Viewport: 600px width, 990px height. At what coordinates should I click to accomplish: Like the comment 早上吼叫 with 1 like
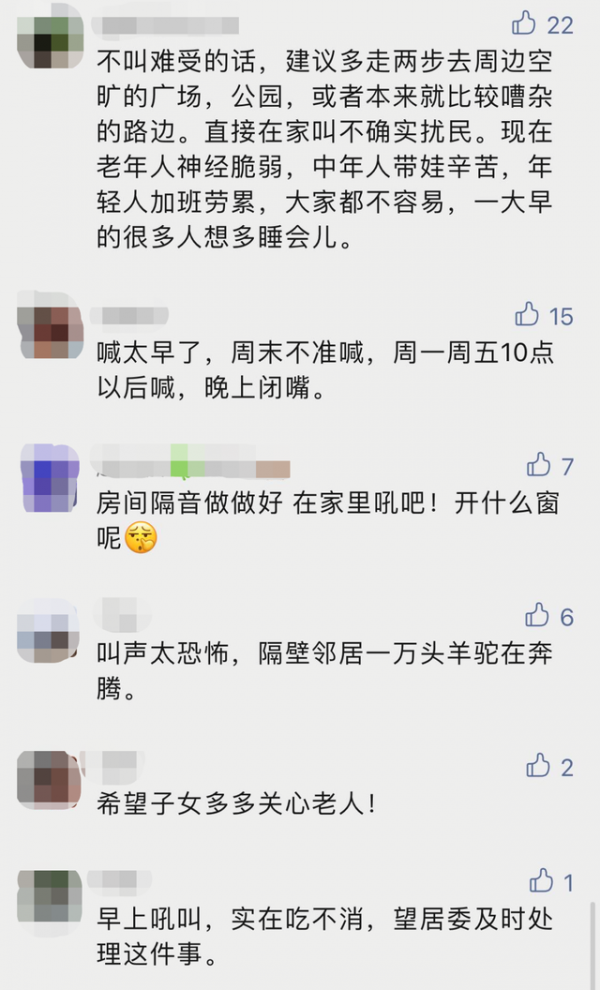[x=541, y=881]
